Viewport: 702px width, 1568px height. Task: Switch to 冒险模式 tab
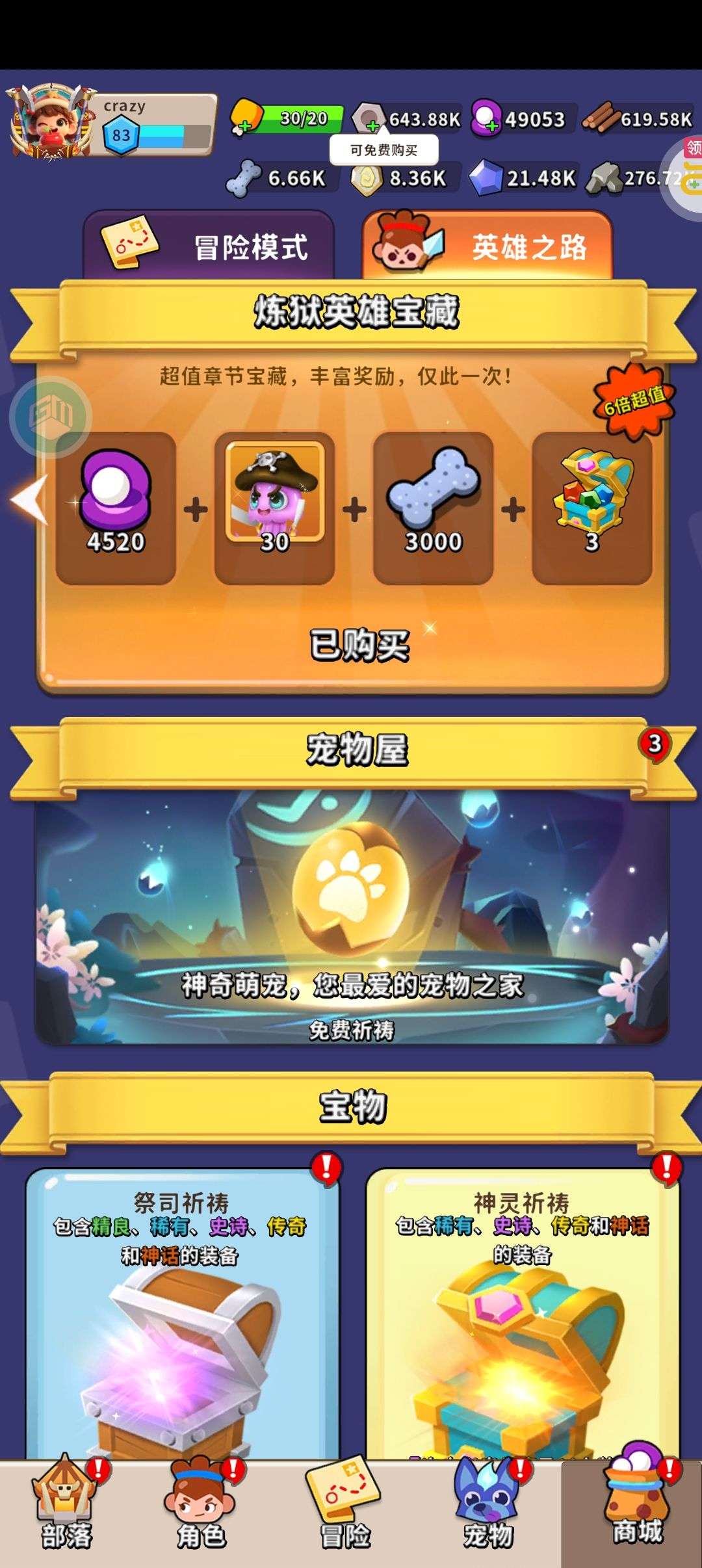(x=209, y=246)
